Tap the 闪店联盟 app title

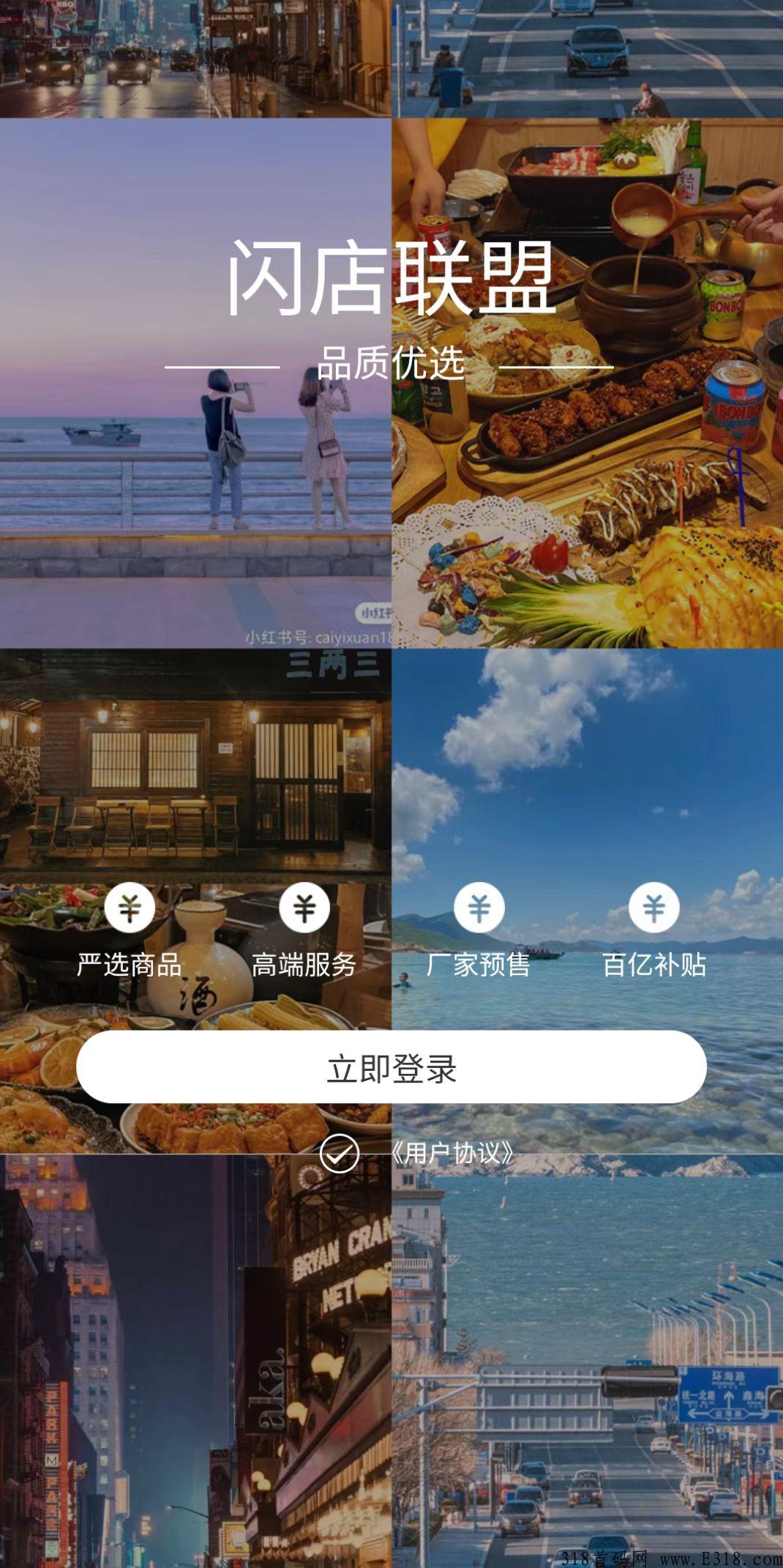pos(391,282)
